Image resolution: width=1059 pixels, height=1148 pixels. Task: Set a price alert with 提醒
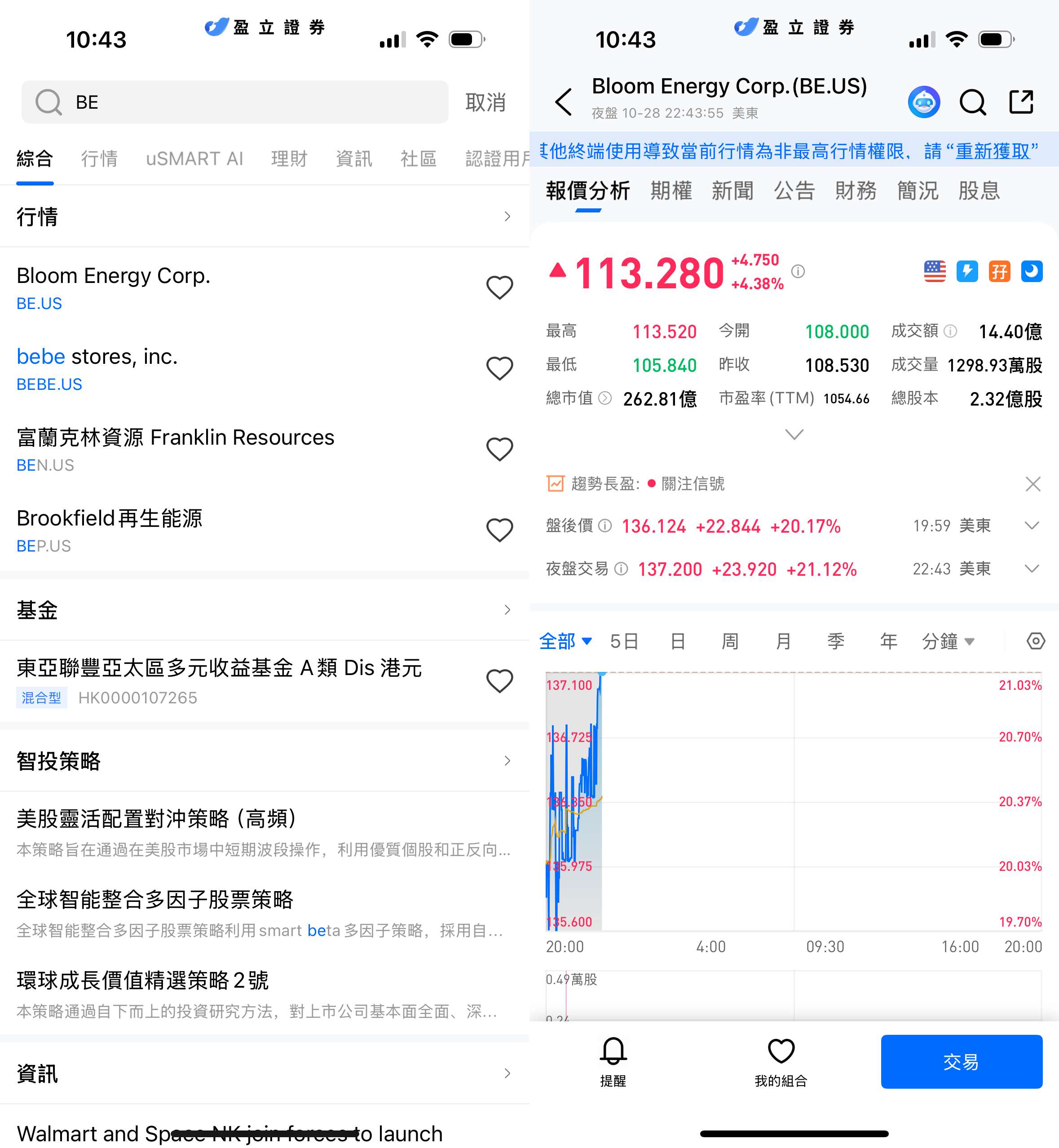pos(613,1061)
